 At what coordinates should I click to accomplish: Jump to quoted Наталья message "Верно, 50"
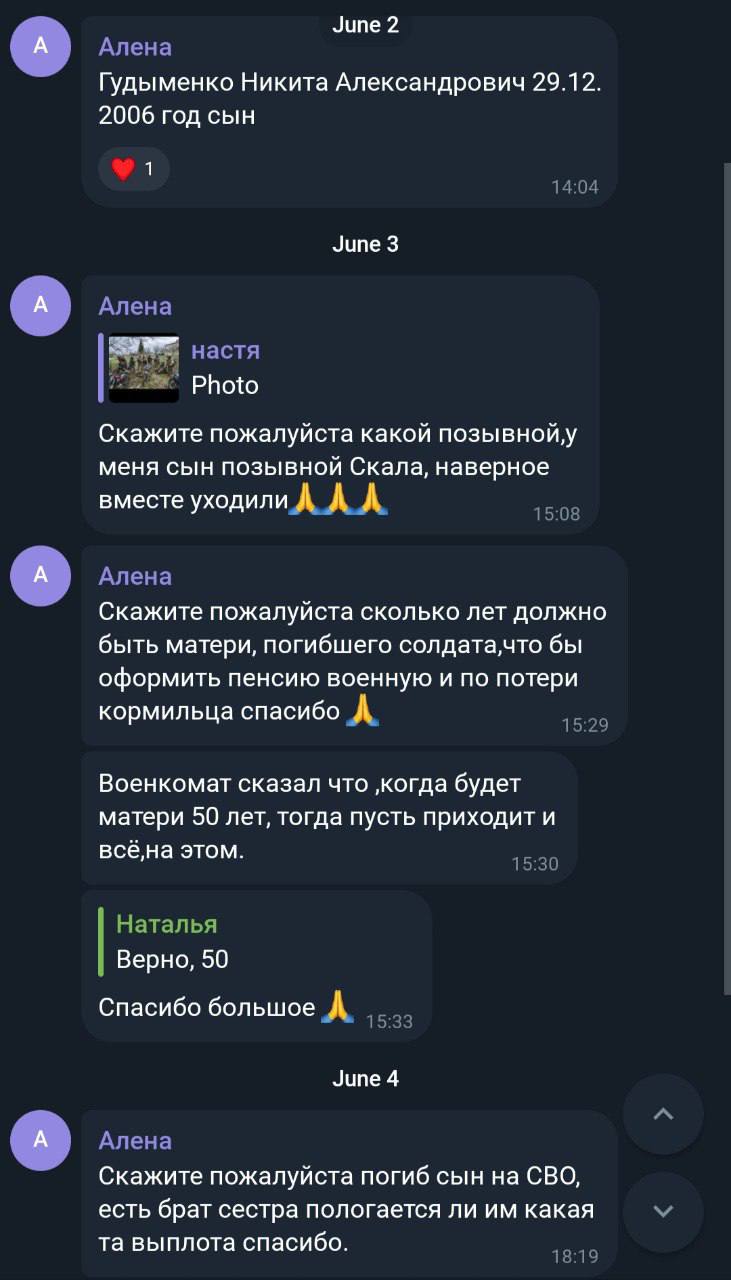(x=172, y=942)
